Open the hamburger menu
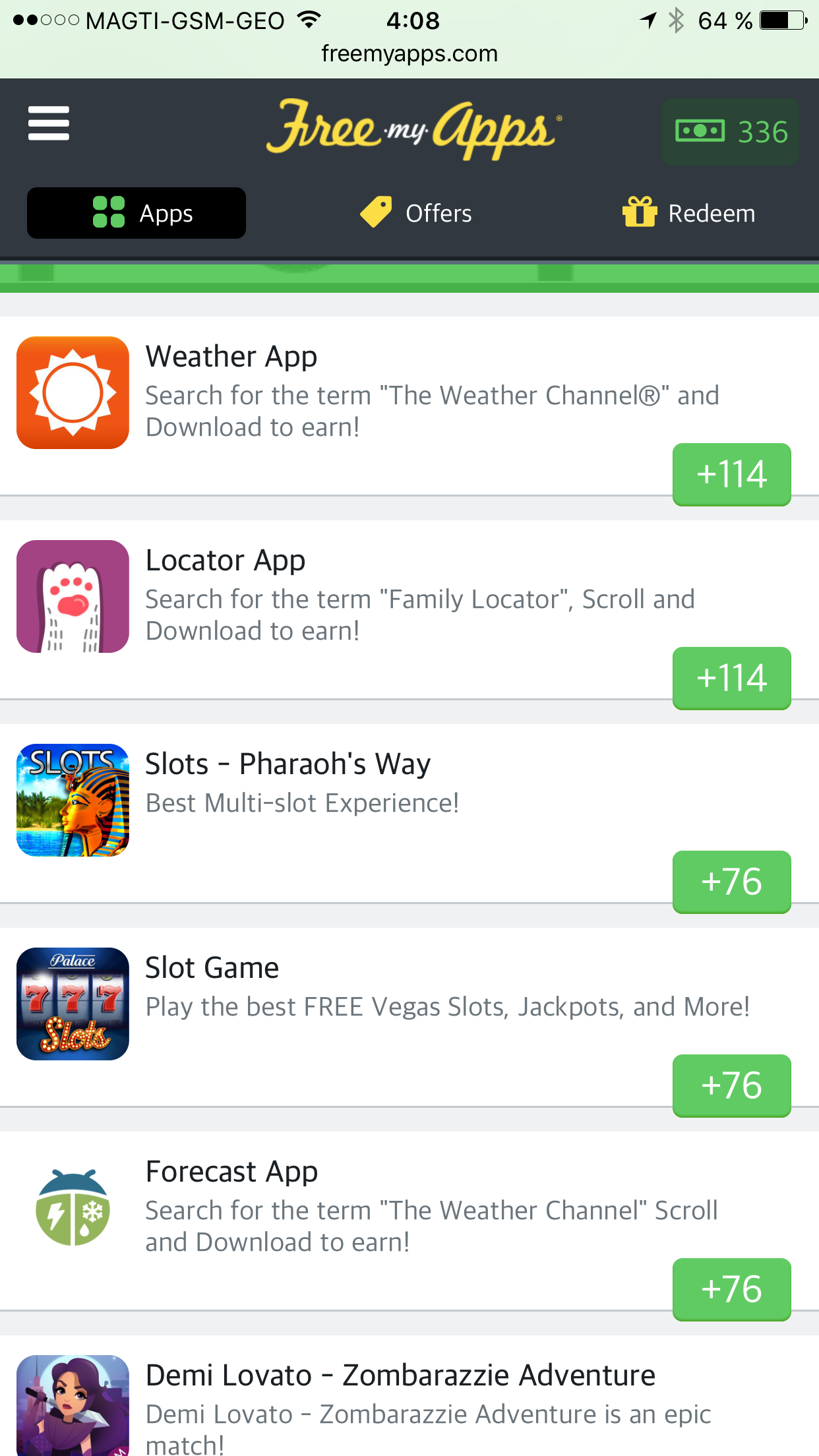This screenshot has width=819, height=1456. coord(49,123)
